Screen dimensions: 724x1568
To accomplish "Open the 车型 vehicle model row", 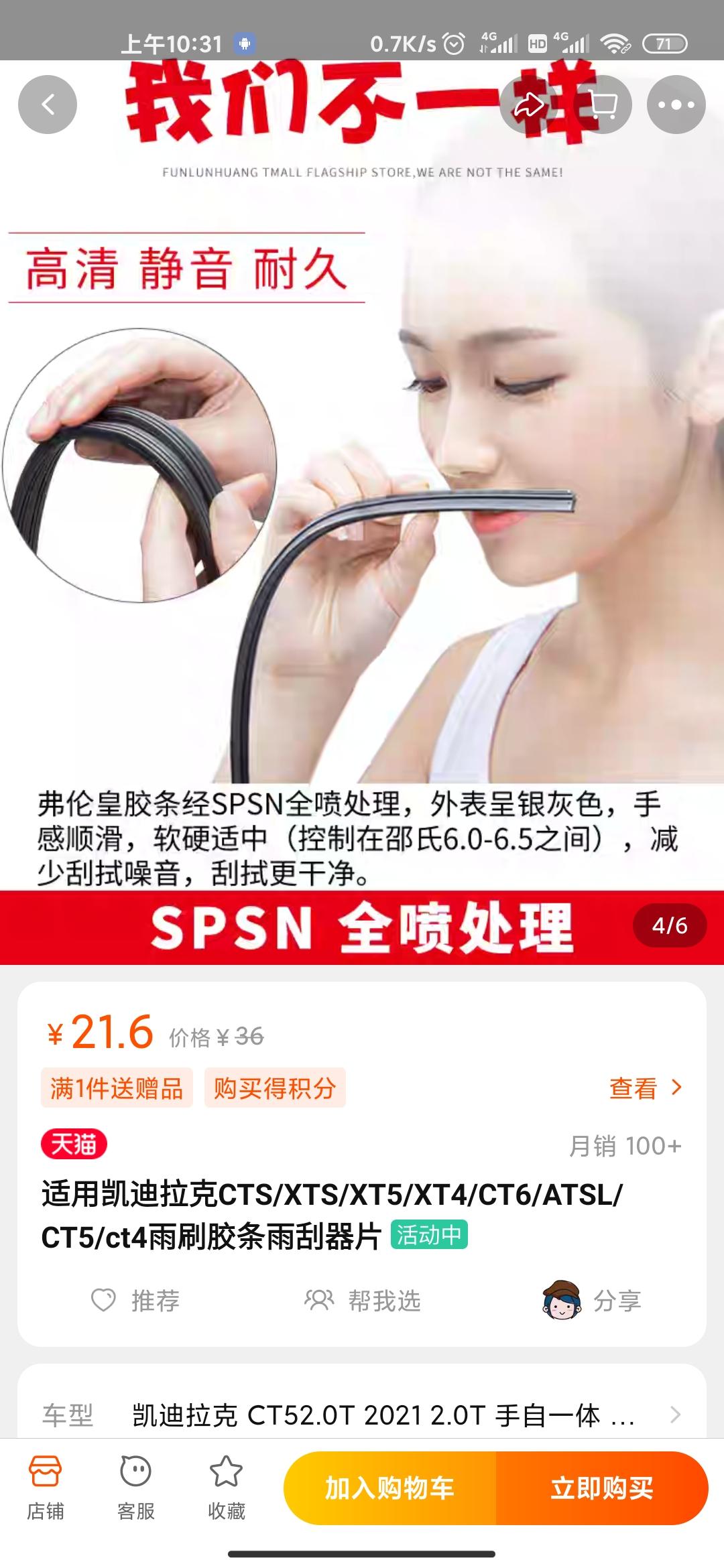I will pyautogui.click(x=362, y=1415).
